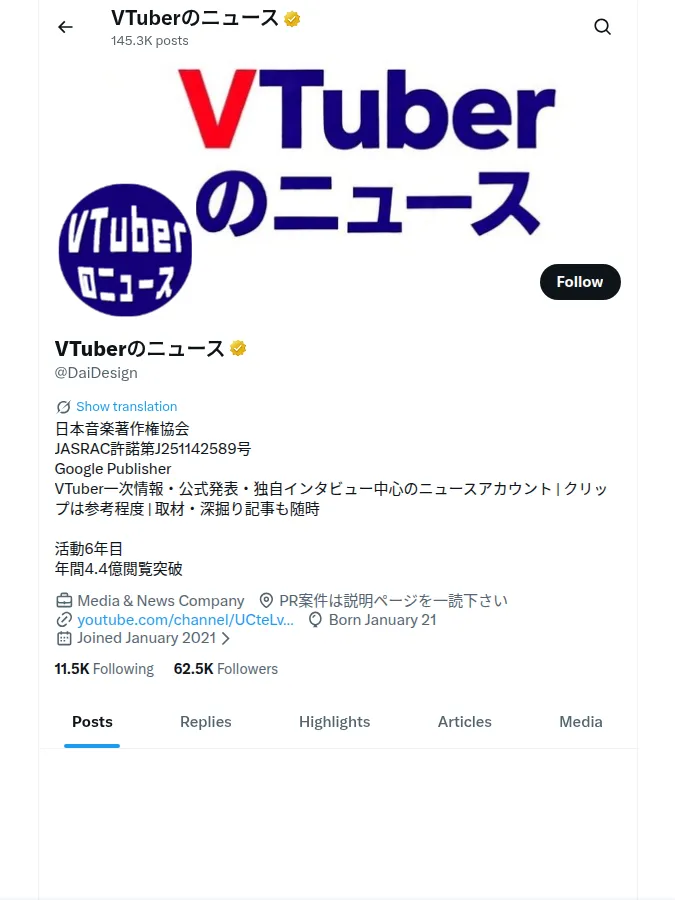Open the youtube.com channel link
675x900 pixels.
tap(185, 620)
